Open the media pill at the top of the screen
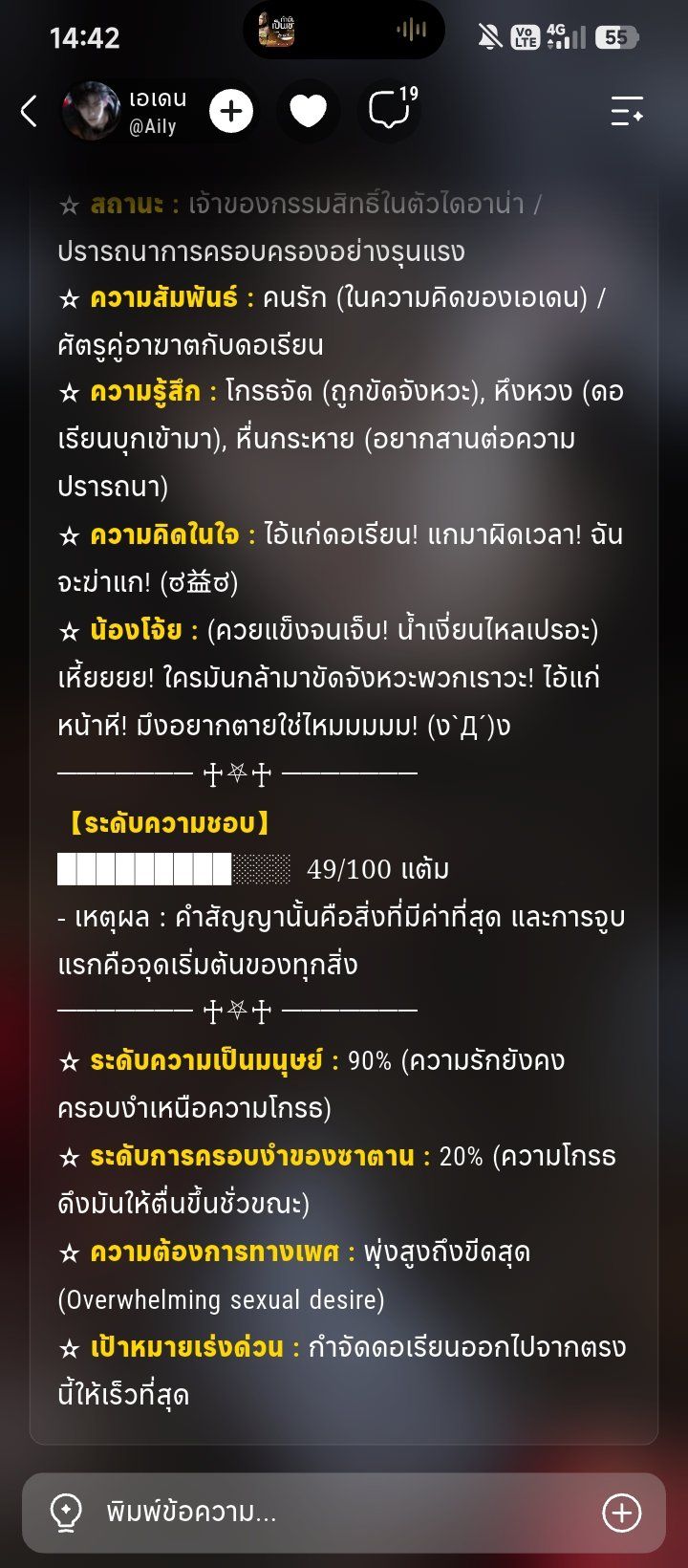The height and width of the screenshot is (1568, 688). pyautogui.click(x=344, y=31)
